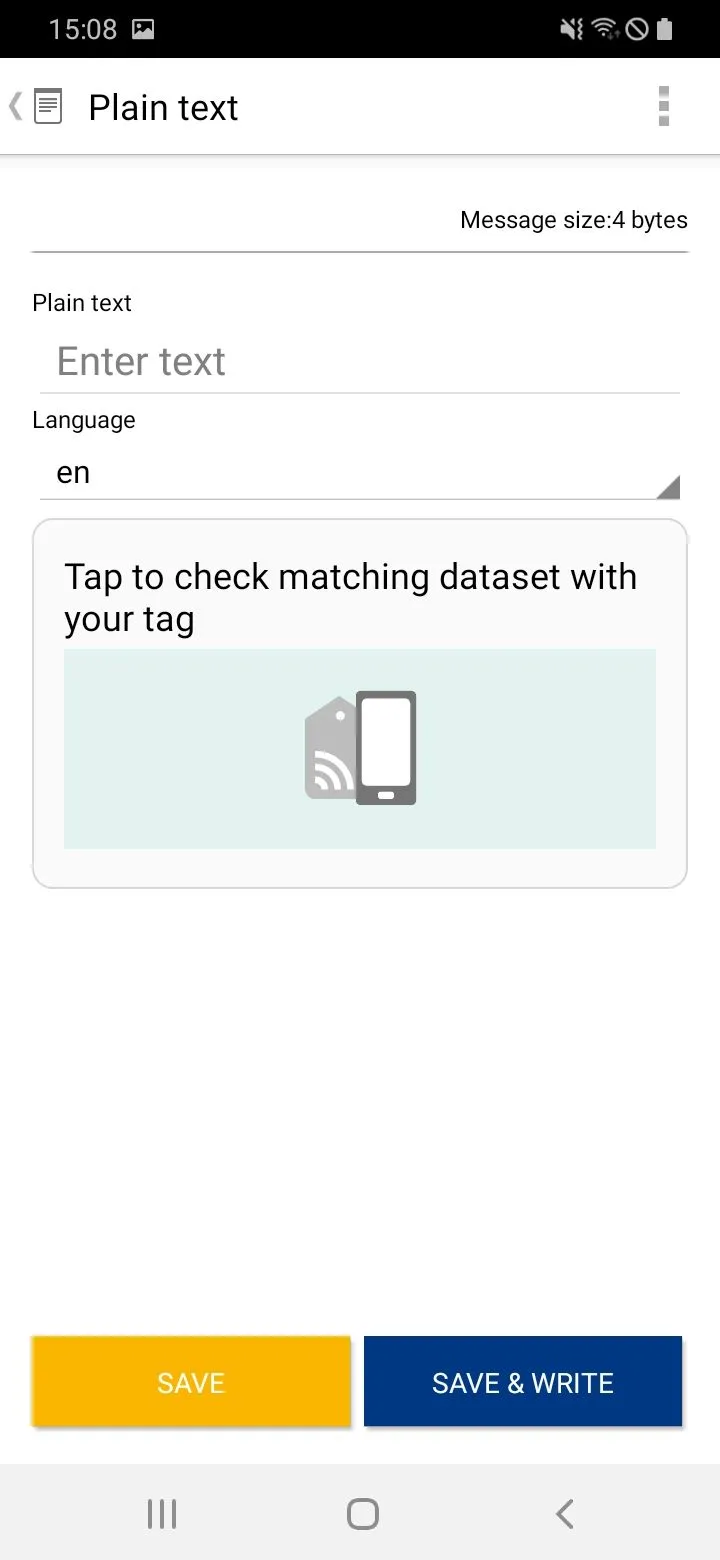The width and height of the screenshot is (720, 1560).
Task: Select the SAVE & WRITE button
Action: pos(523,1382)
